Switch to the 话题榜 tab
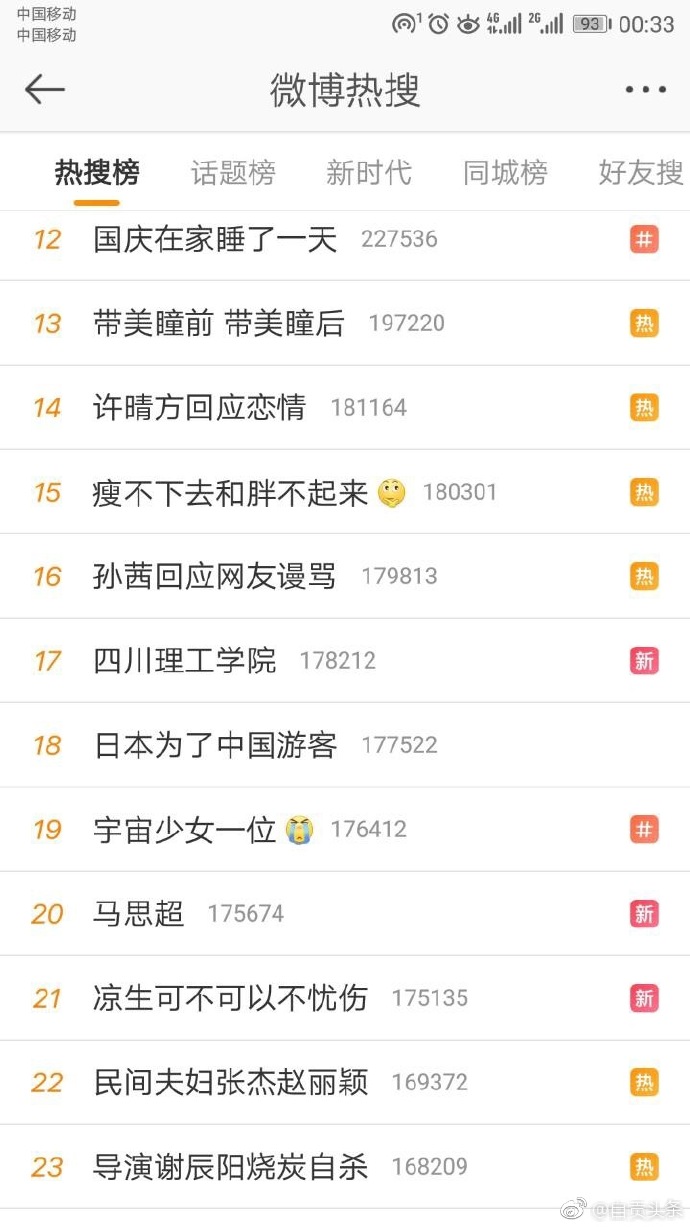The width and height of the screenshot is (690, 1227). click(233, 173)
